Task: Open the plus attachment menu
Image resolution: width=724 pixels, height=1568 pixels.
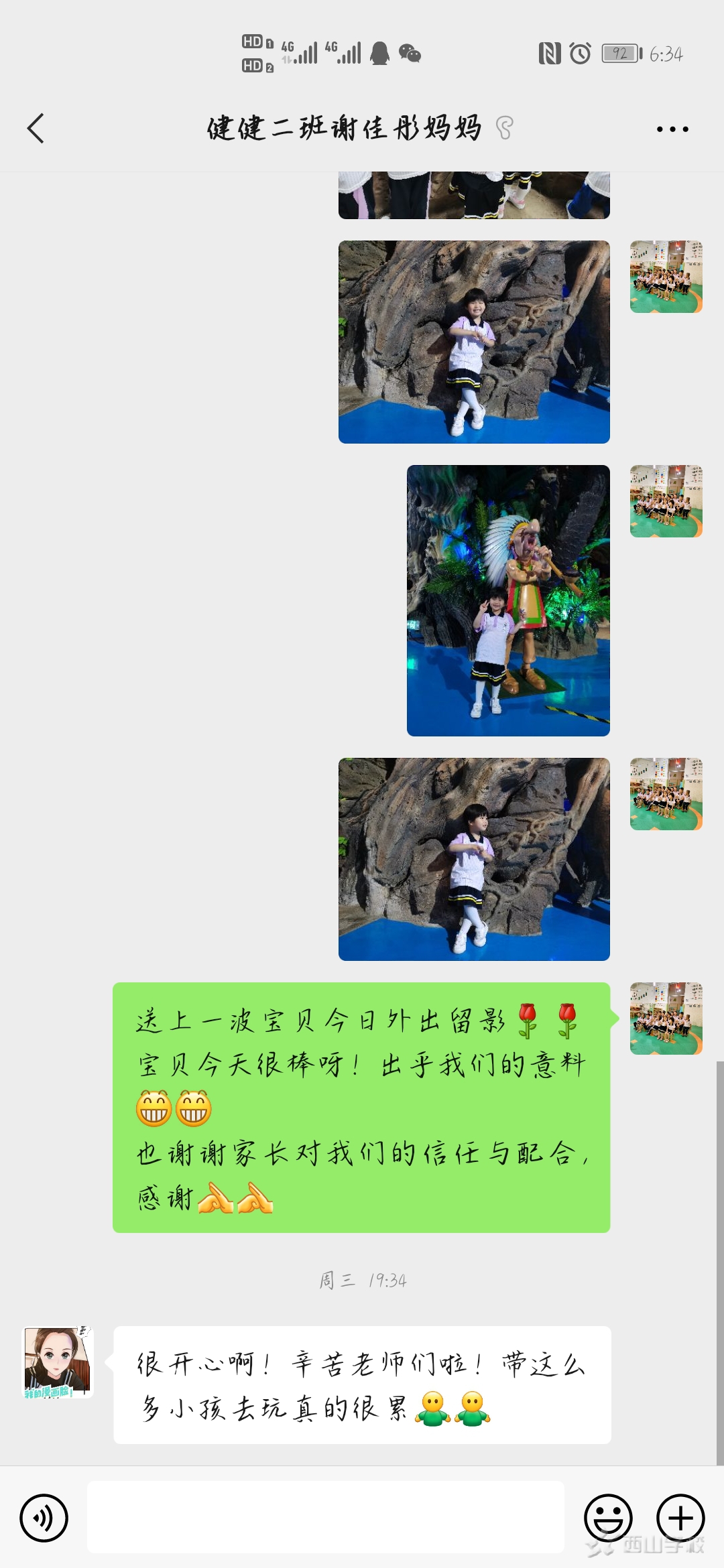Action: click(680, 1518)
